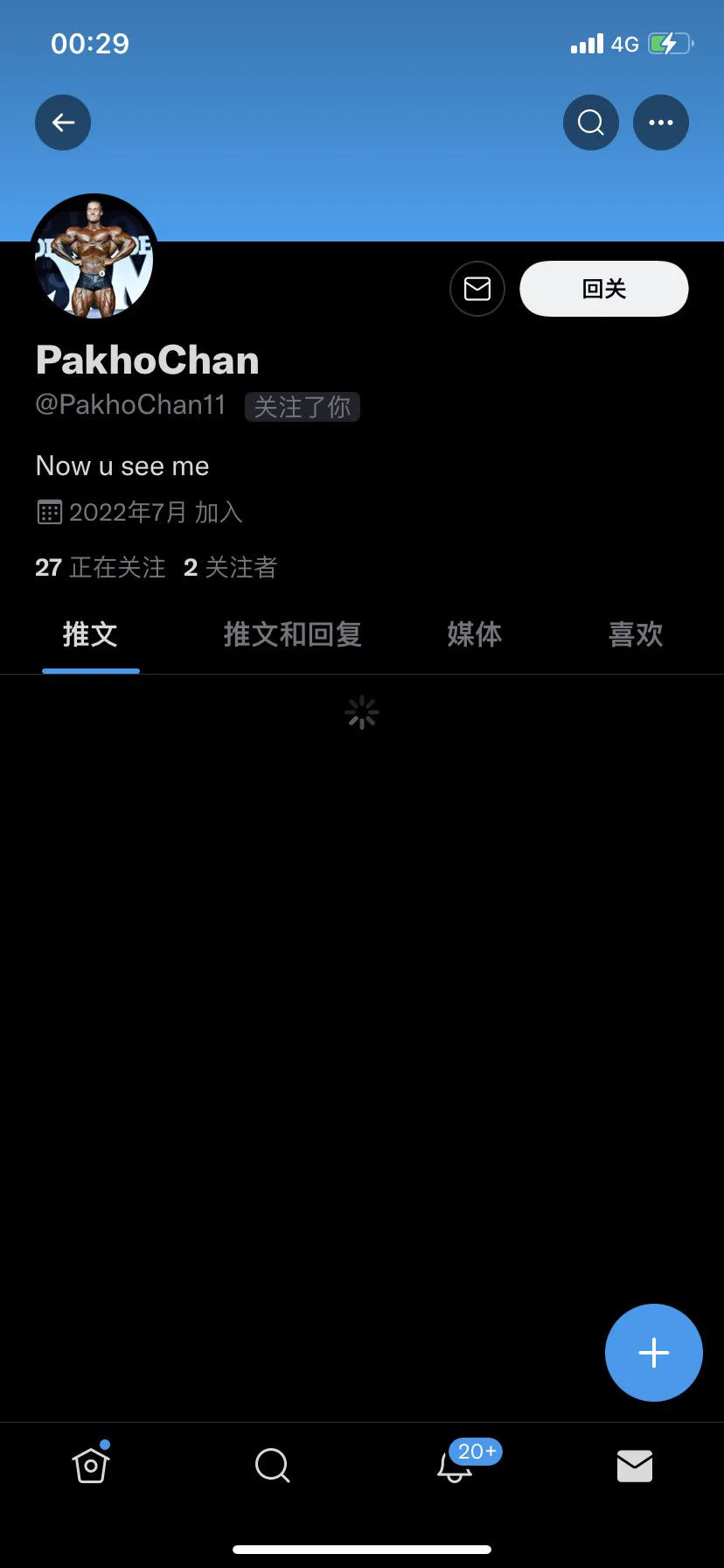Open the home timeline tab
724x1568 pixels.
(x=91, y=1465)
